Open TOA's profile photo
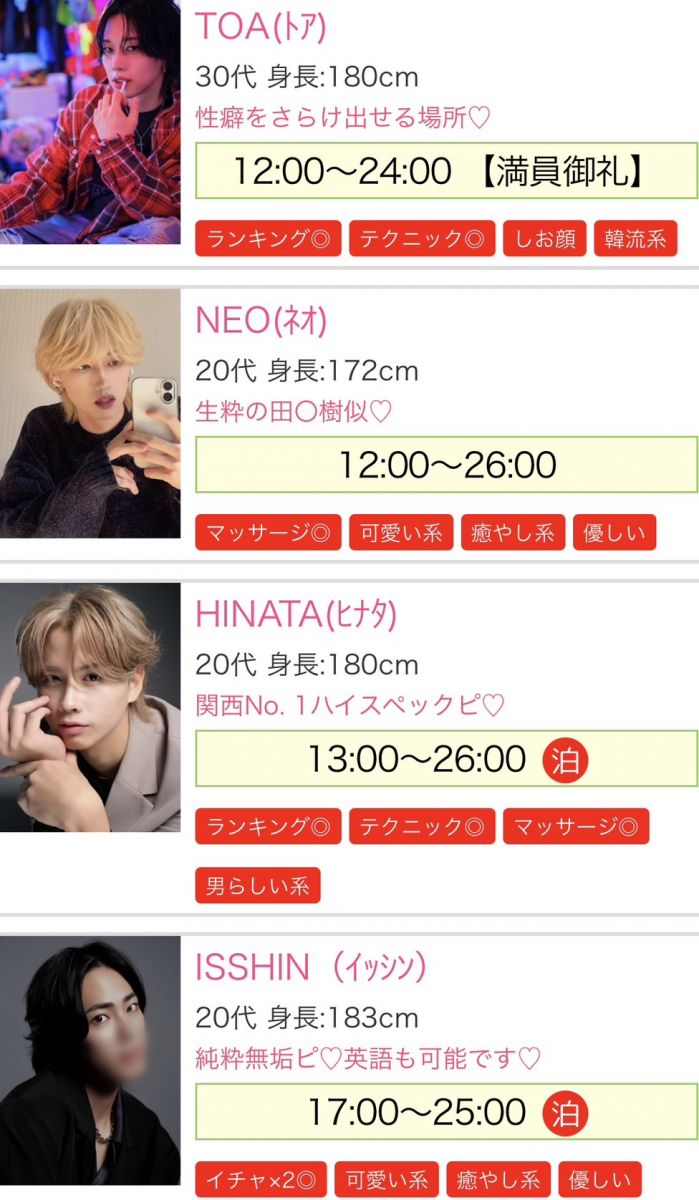The width and height of the screenshot is (699, 1200). point(90,122)
